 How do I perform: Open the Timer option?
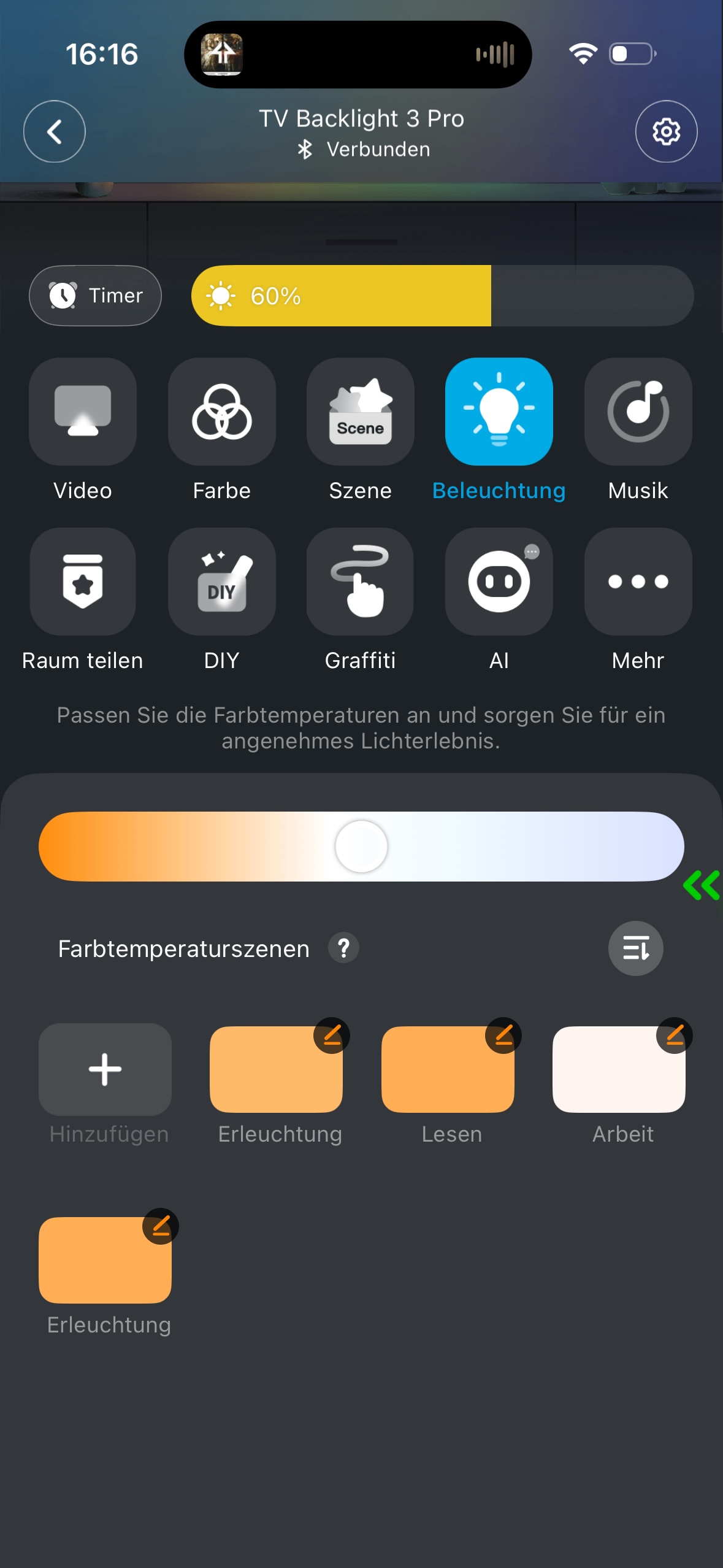[x=95, y=296]
